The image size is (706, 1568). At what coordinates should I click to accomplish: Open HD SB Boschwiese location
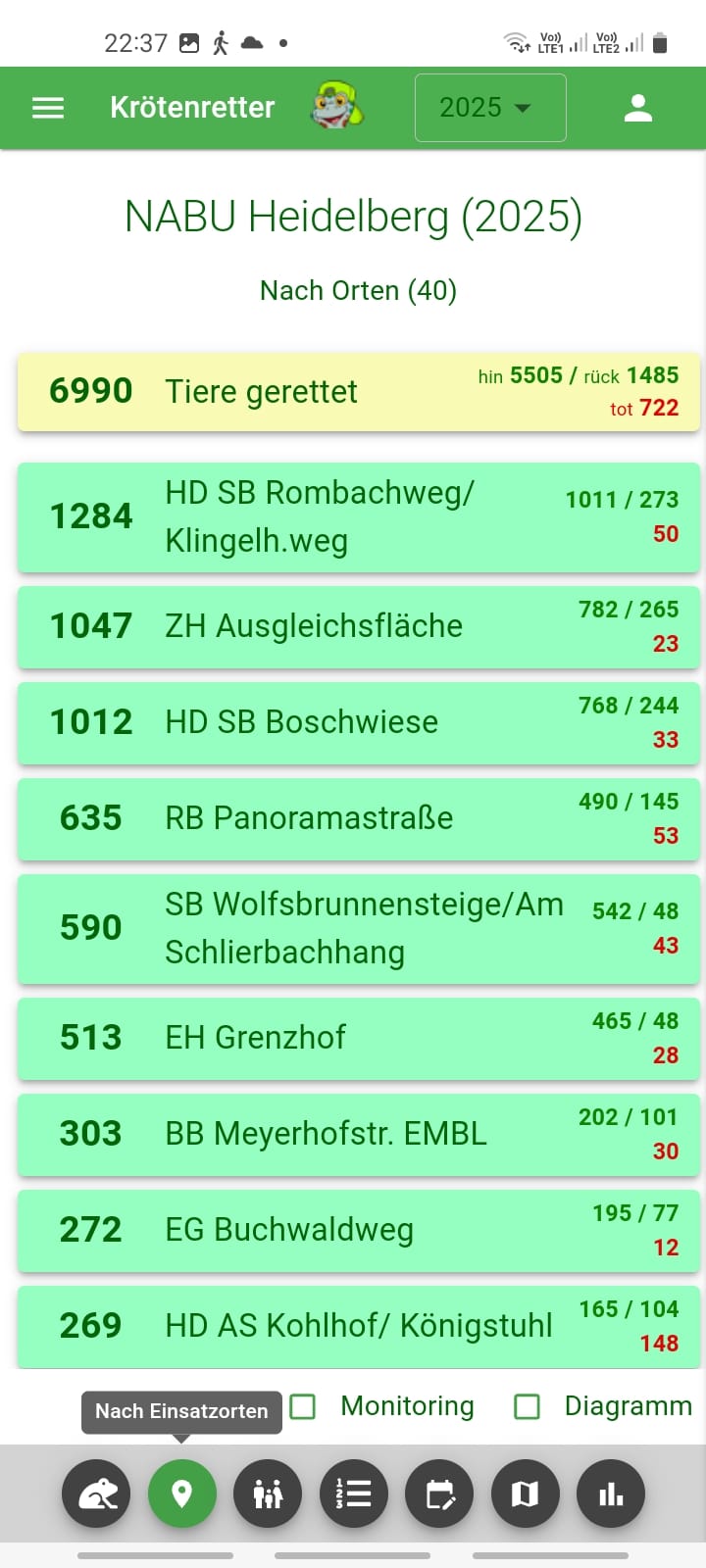358,723
